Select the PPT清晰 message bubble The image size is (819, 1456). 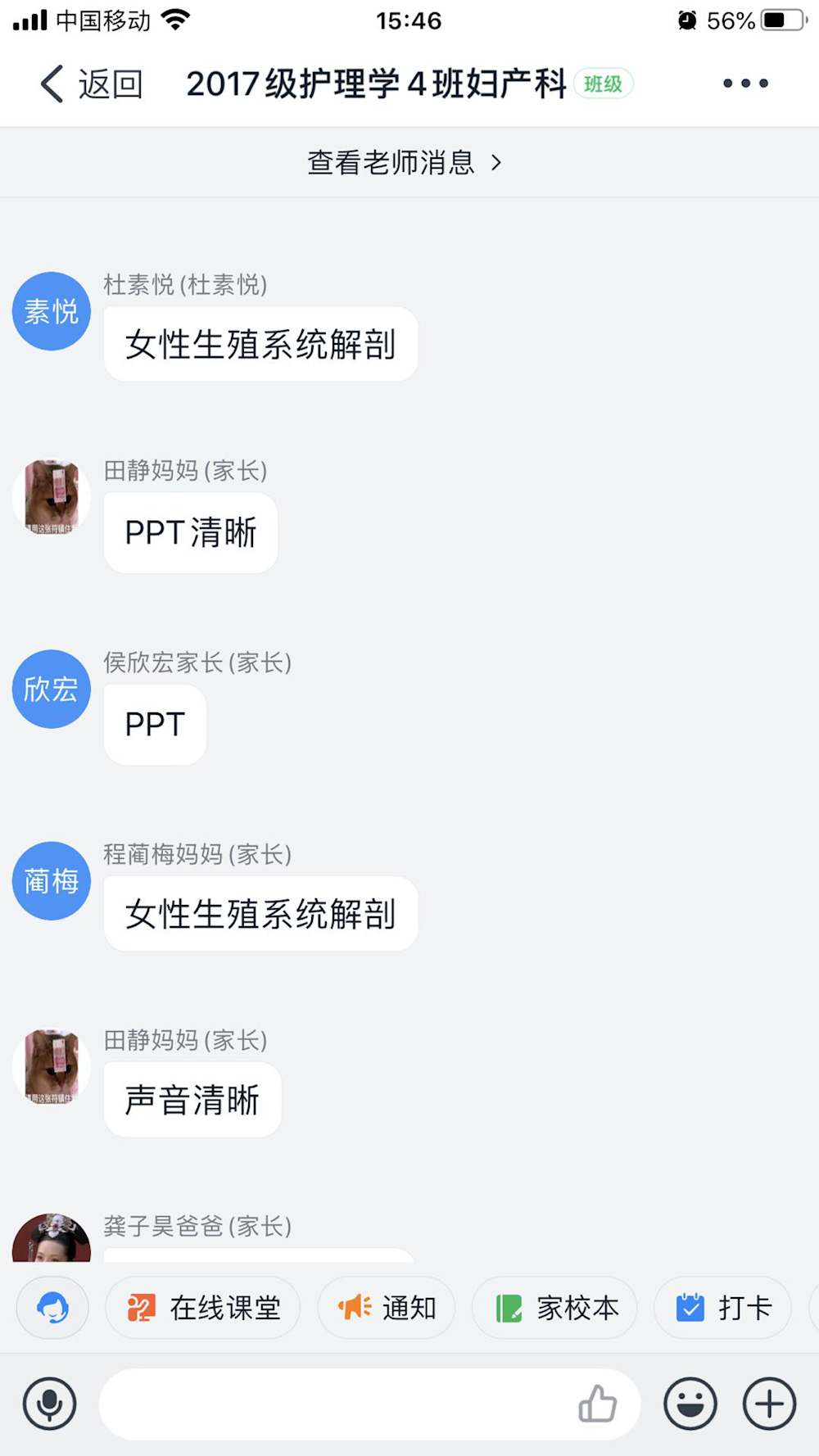pos(190,532)
